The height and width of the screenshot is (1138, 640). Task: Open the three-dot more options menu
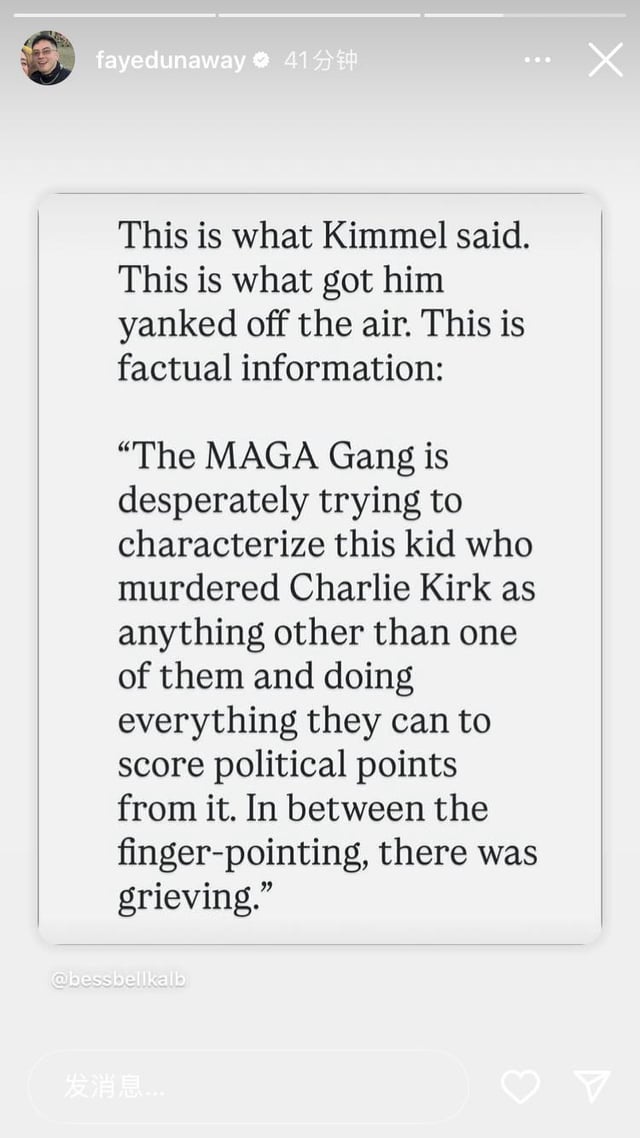(x=537, y=60)
